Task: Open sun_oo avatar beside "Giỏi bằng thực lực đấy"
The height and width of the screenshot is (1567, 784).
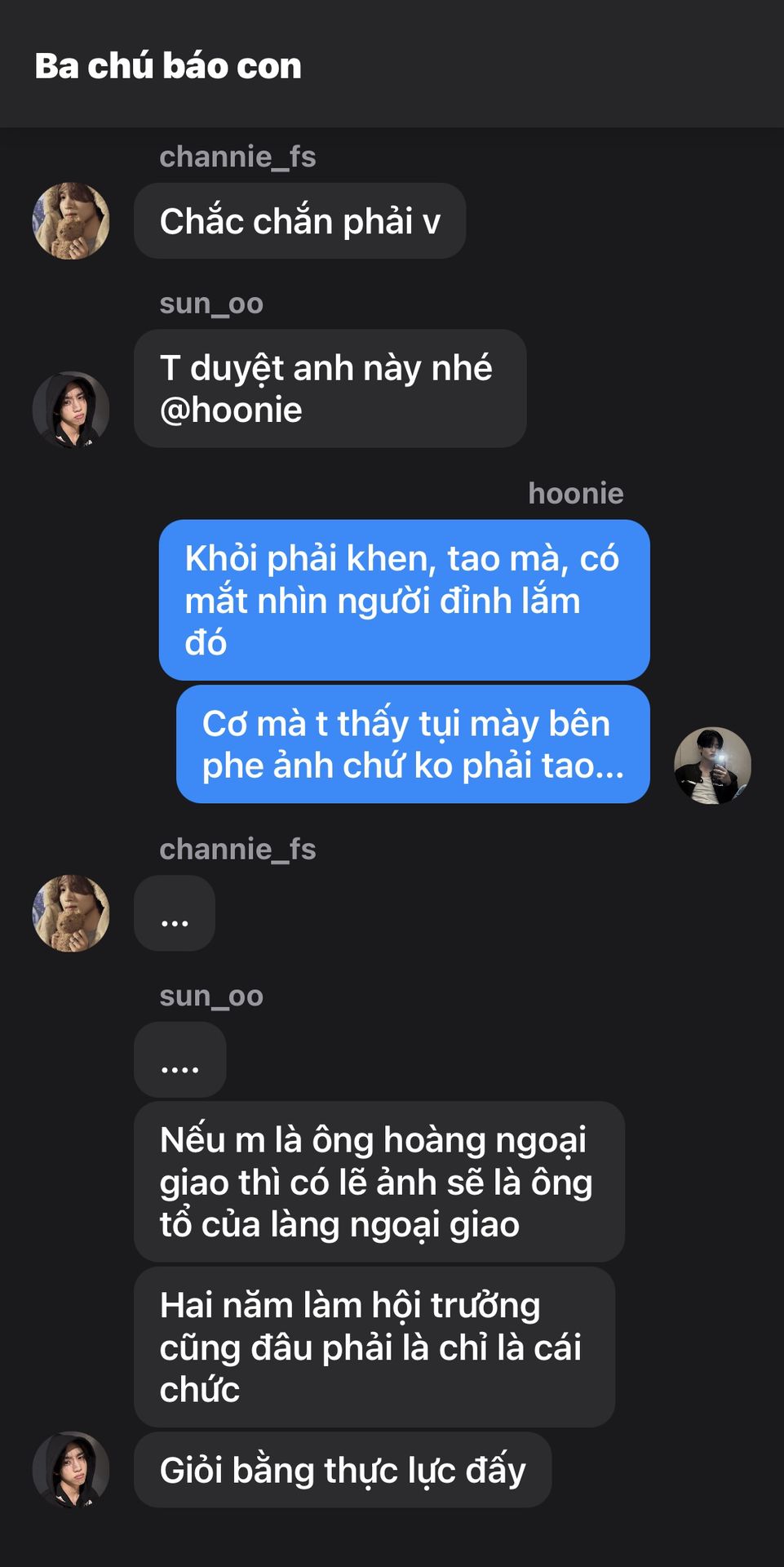Action: (71, 1469)
